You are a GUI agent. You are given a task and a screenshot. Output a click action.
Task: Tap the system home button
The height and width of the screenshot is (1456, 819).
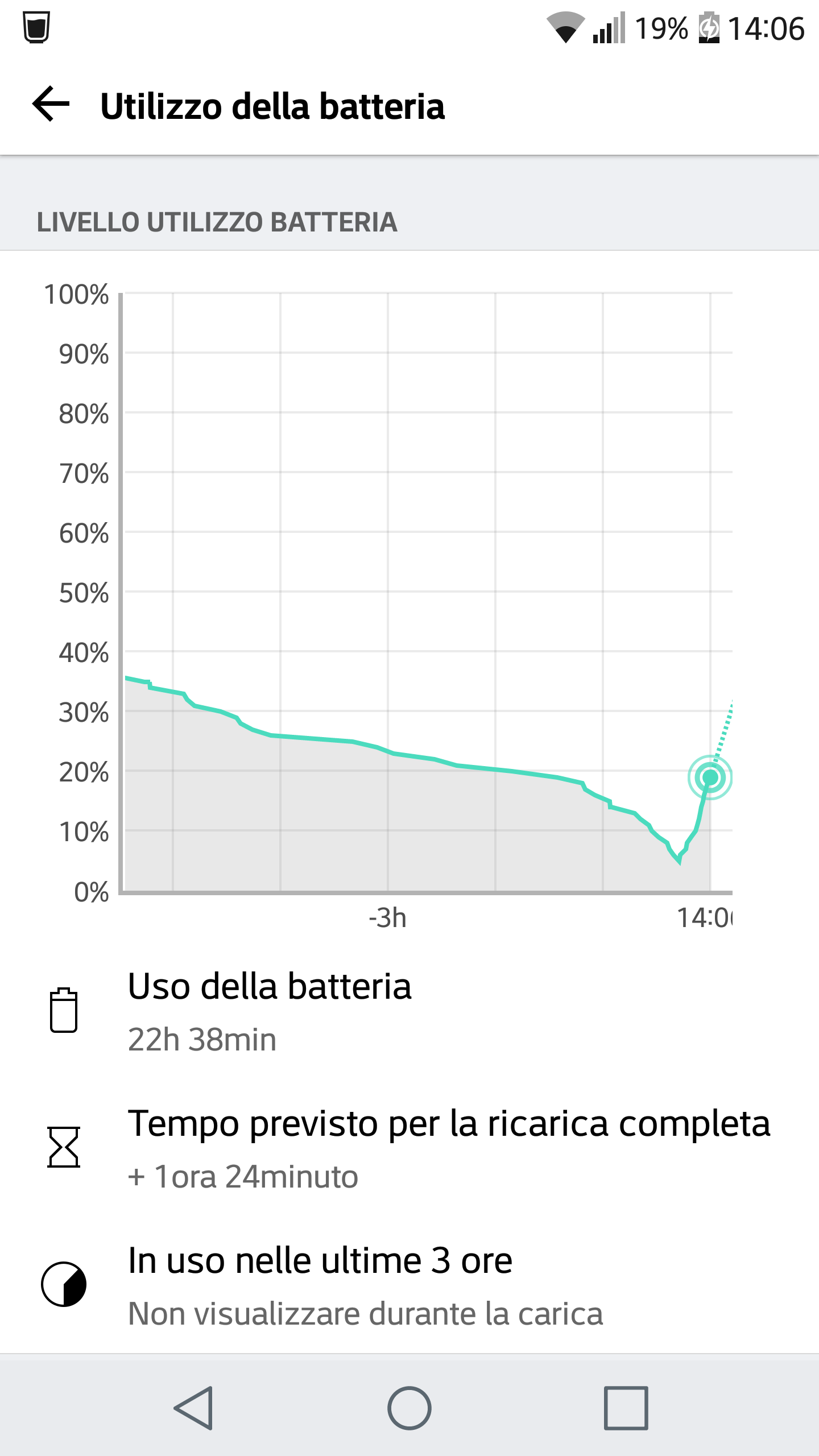409,1408
